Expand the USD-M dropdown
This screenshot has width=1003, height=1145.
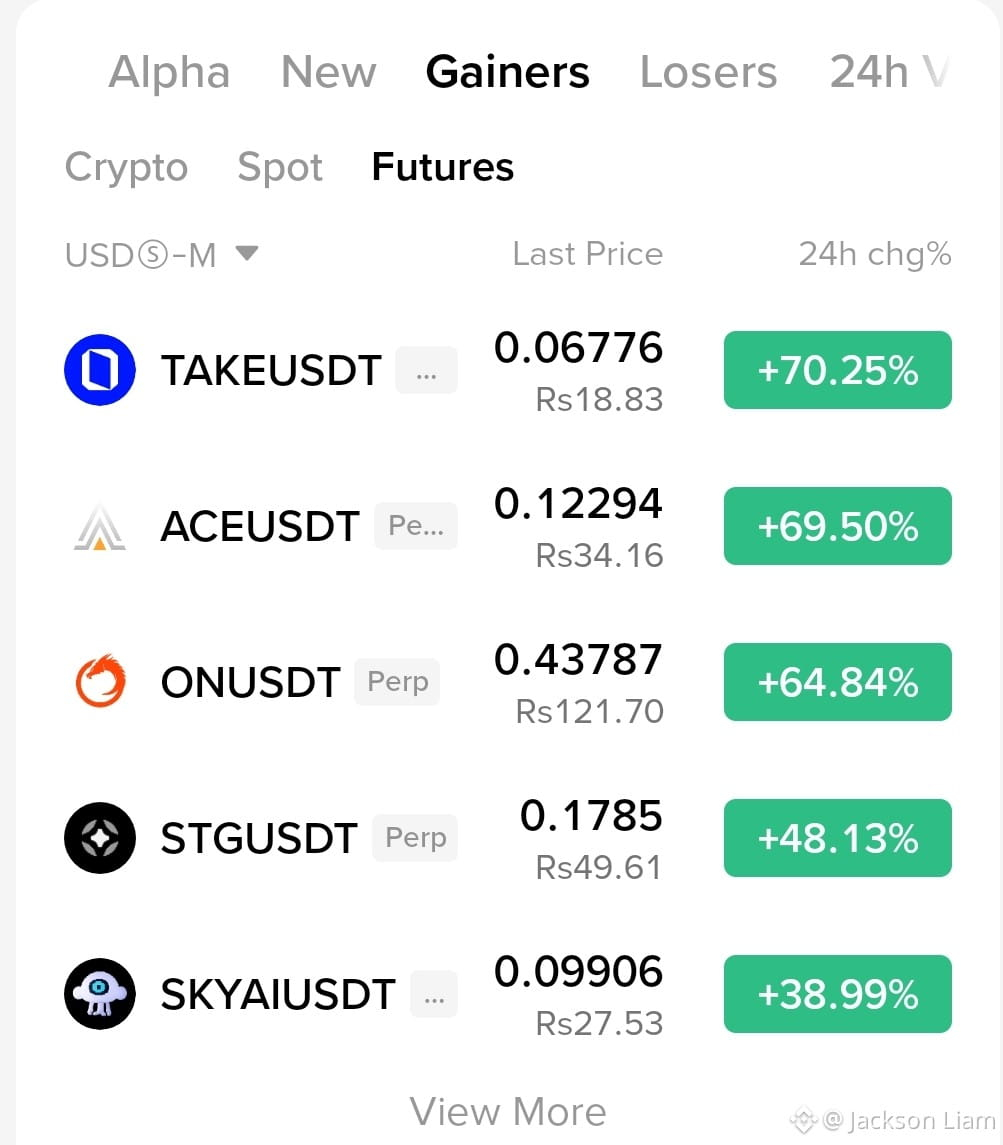click(161, 255)
